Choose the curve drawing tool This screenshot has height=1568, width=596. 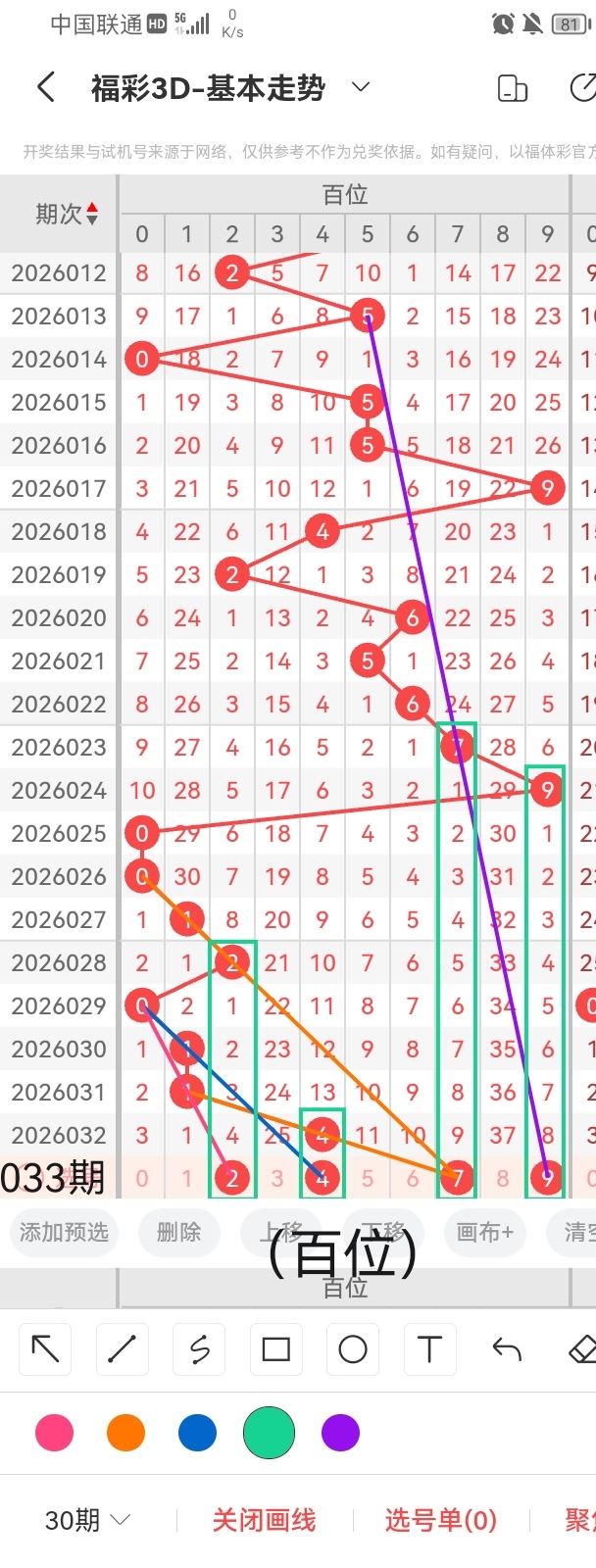[x=199, y=1349]
